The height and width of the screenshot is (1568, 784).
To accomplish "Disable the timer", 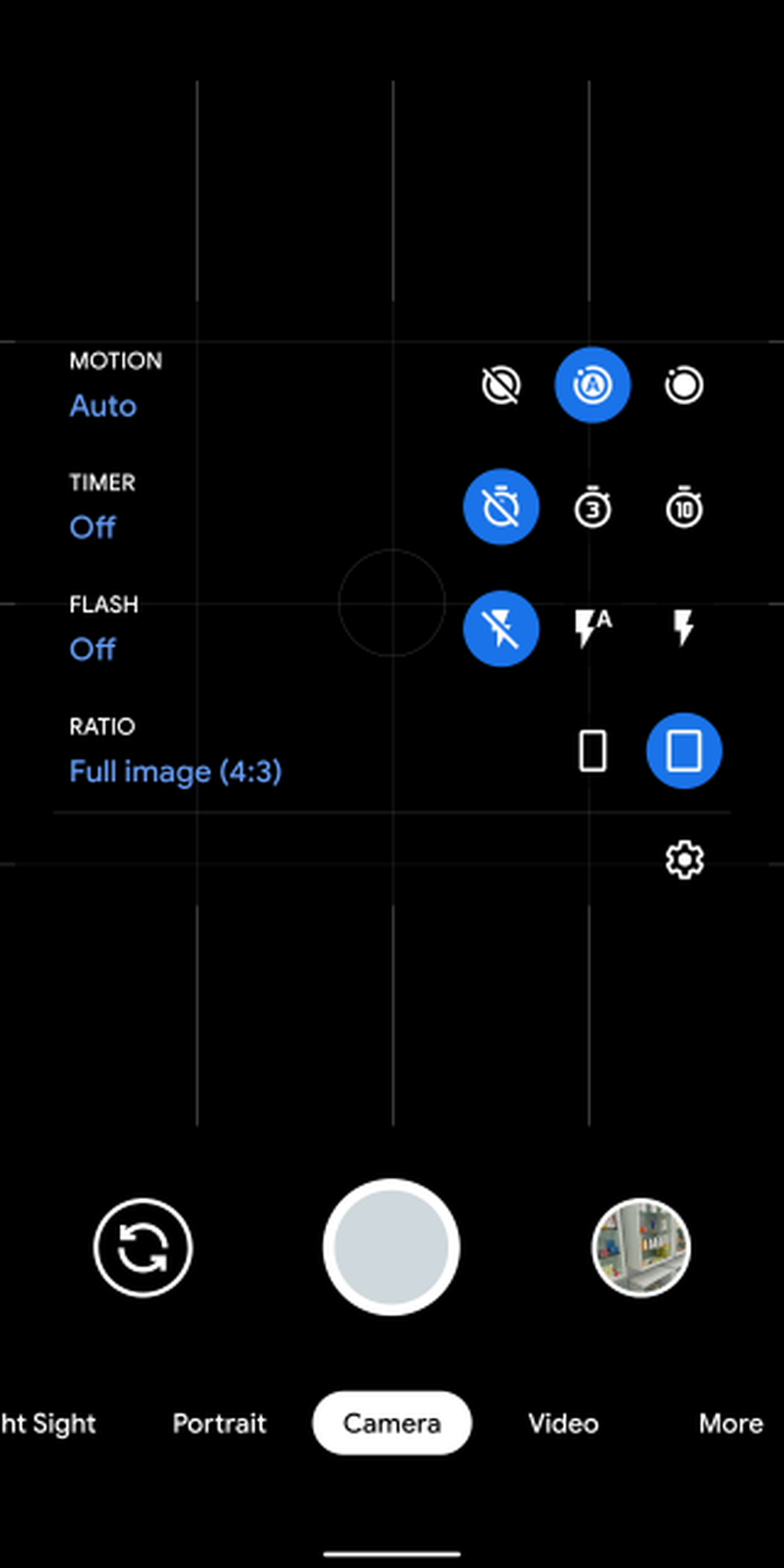I will tap(501, 507).
